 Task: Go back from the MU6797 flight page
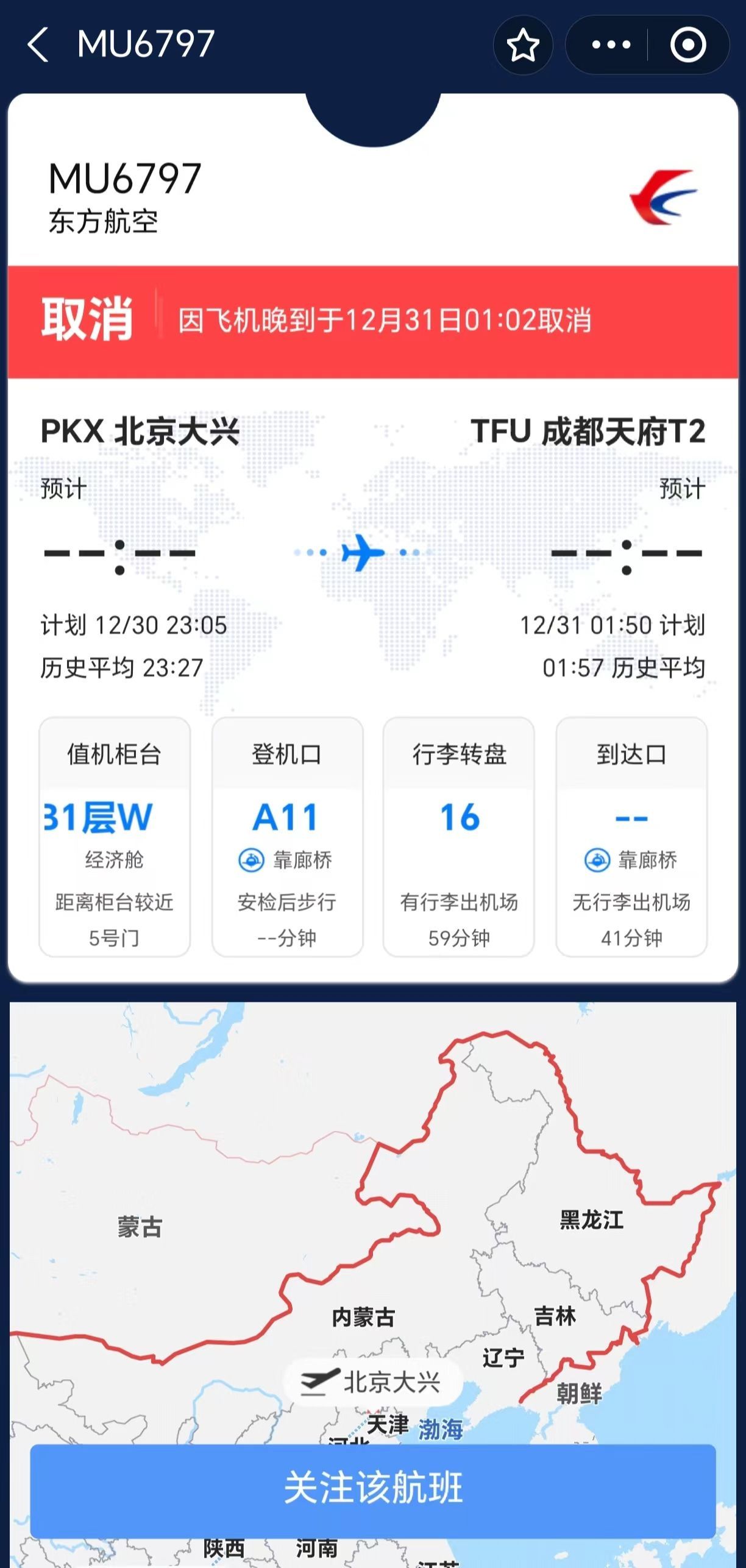point(38,45)
